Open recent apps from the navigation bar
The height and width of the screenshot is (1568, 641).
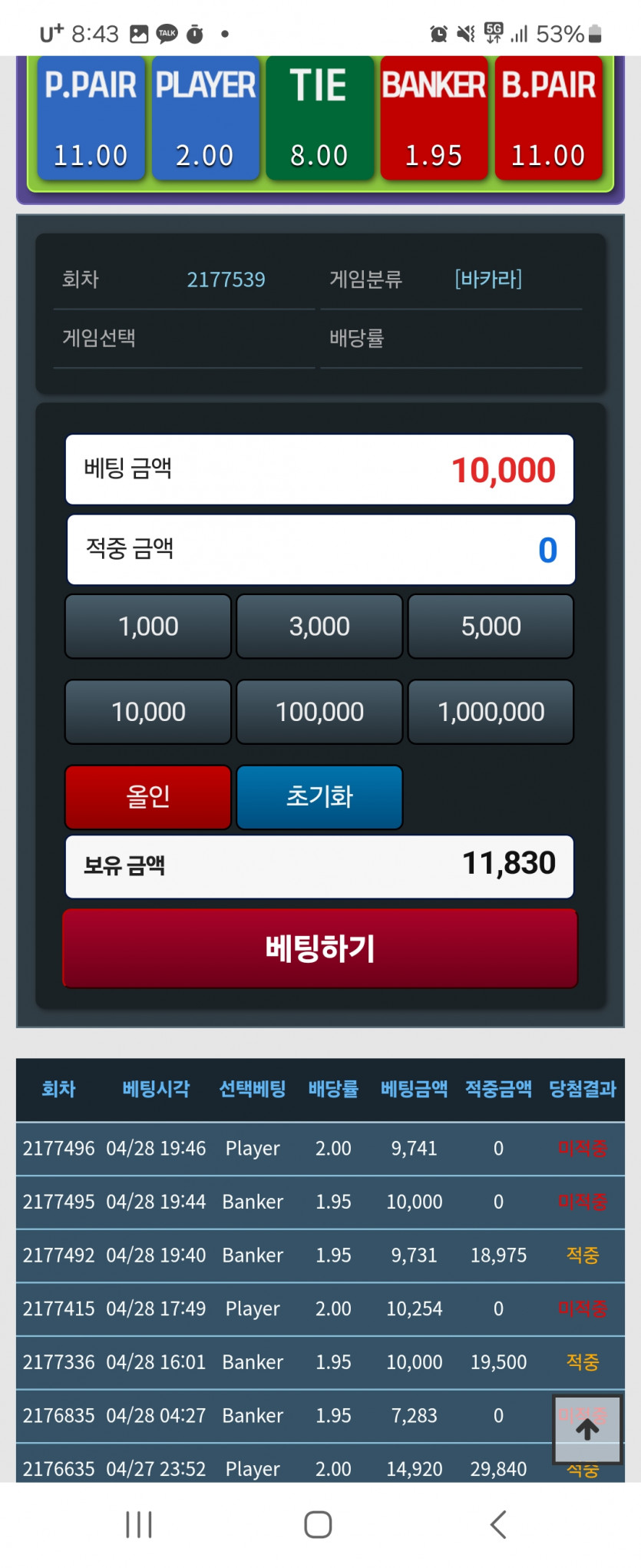coord(139,1524)
